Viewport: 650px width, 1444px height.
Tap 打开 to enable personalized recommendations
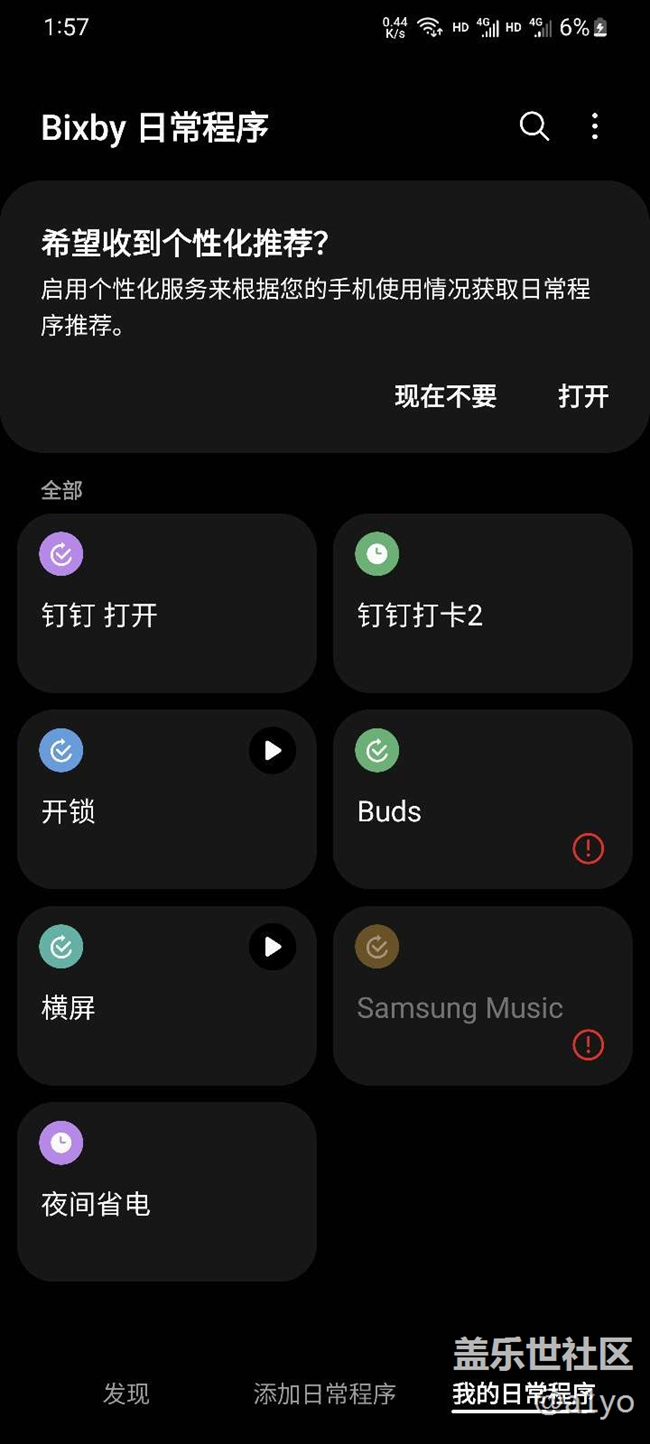pos(583,396)
